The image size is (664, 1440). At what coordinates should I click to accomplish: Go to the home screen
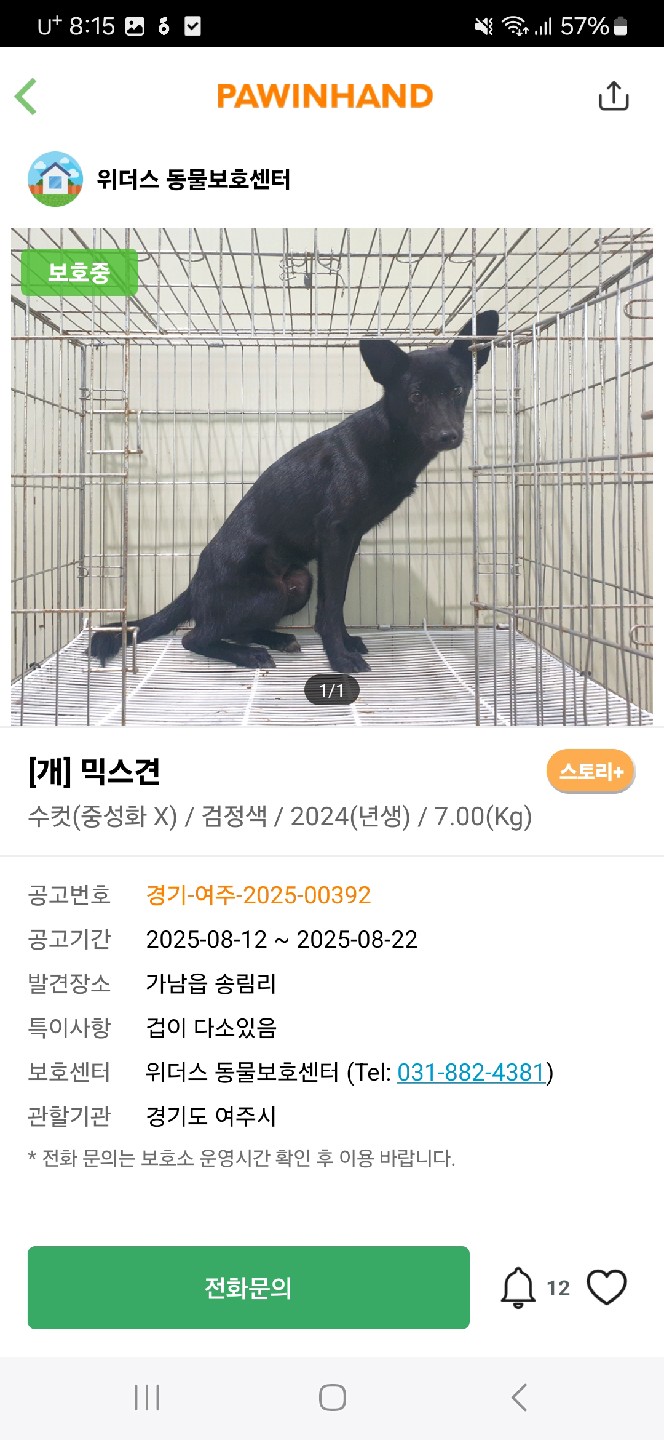point(332,1397)
